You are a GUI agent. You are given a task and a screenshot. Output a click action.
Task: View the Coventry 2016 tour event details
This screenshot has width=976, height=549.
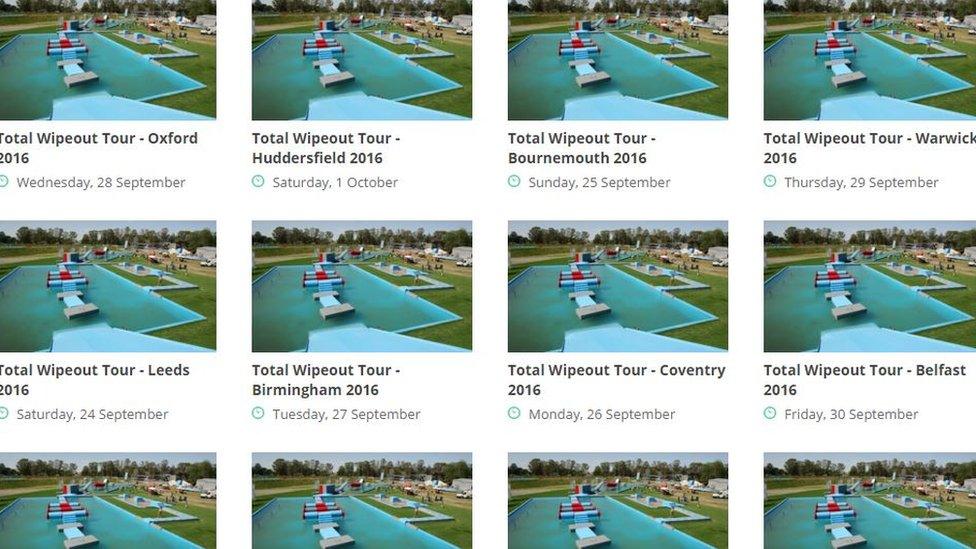[616, 371]
